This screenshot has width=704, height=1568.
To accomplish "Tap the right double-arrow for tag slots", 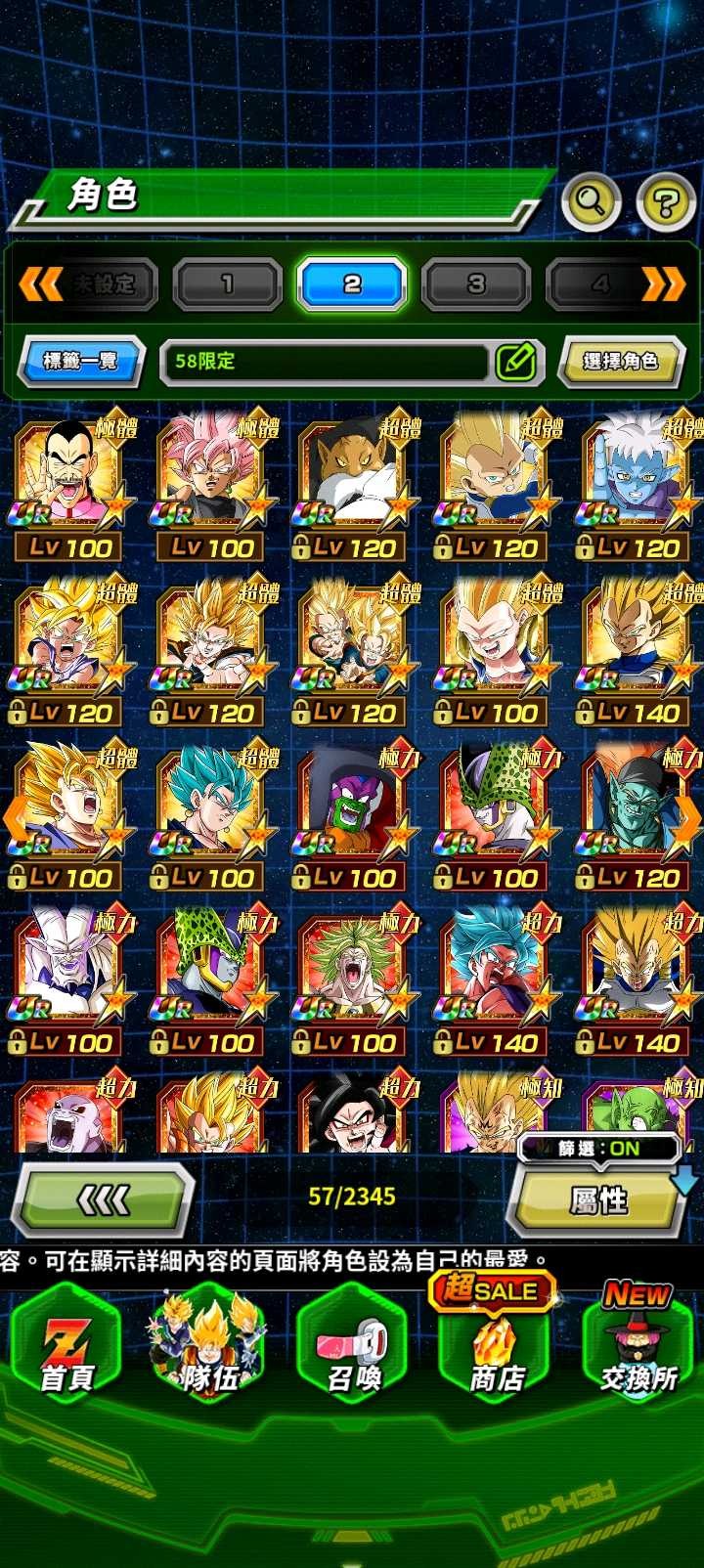I will point(664,284).
